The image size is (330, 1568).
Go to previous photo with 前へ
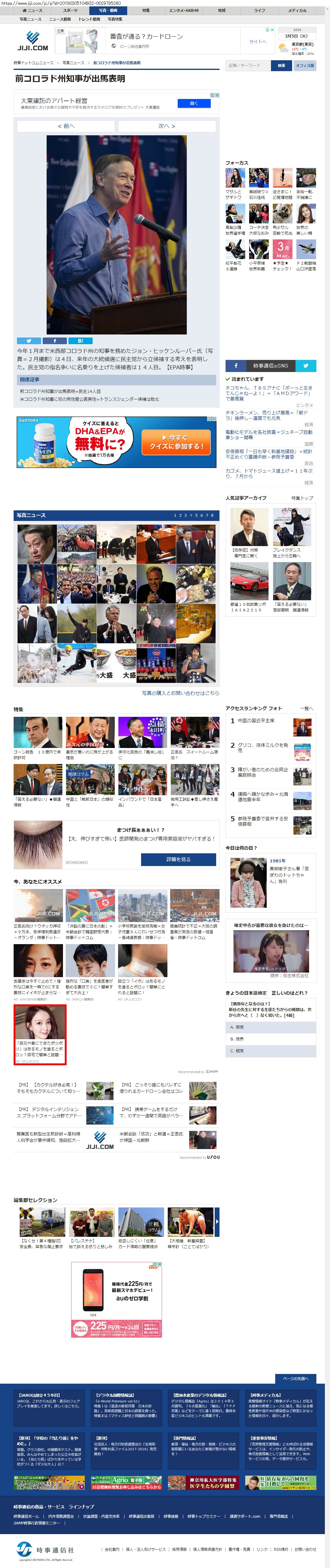[x=66, y=126]
